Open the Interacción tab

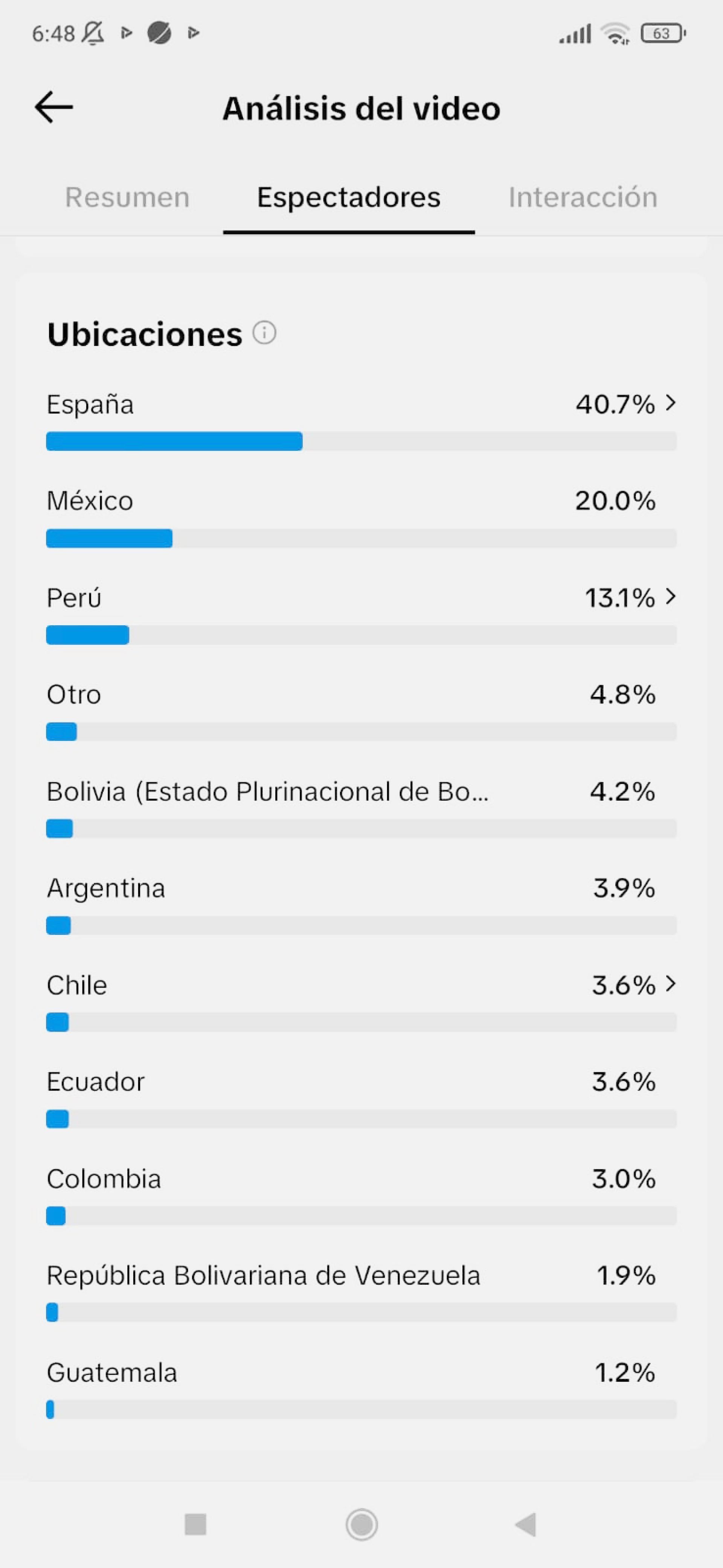point(583,197)
